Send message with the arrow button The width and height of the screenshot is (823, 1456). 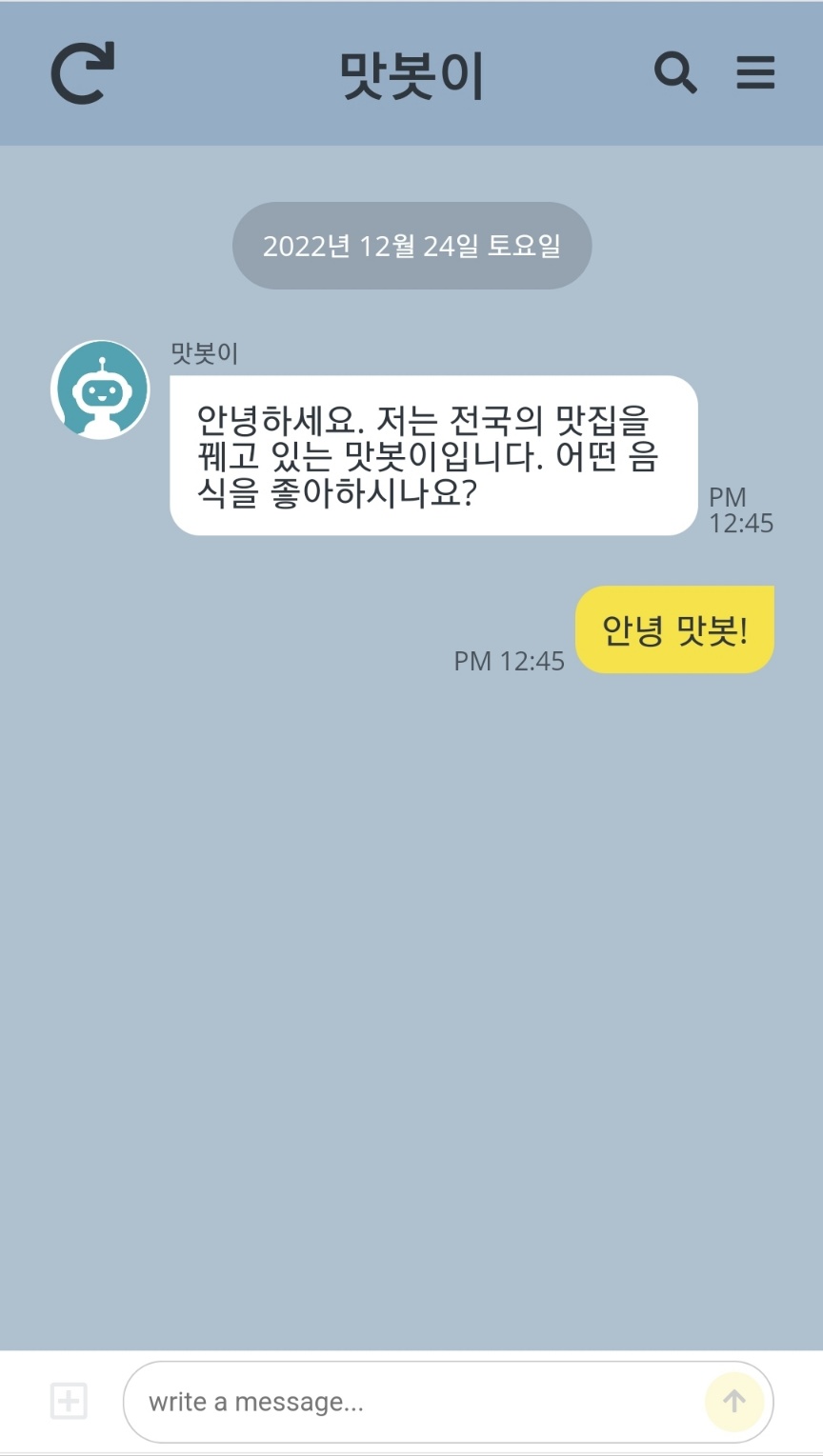pos(733,1401)
